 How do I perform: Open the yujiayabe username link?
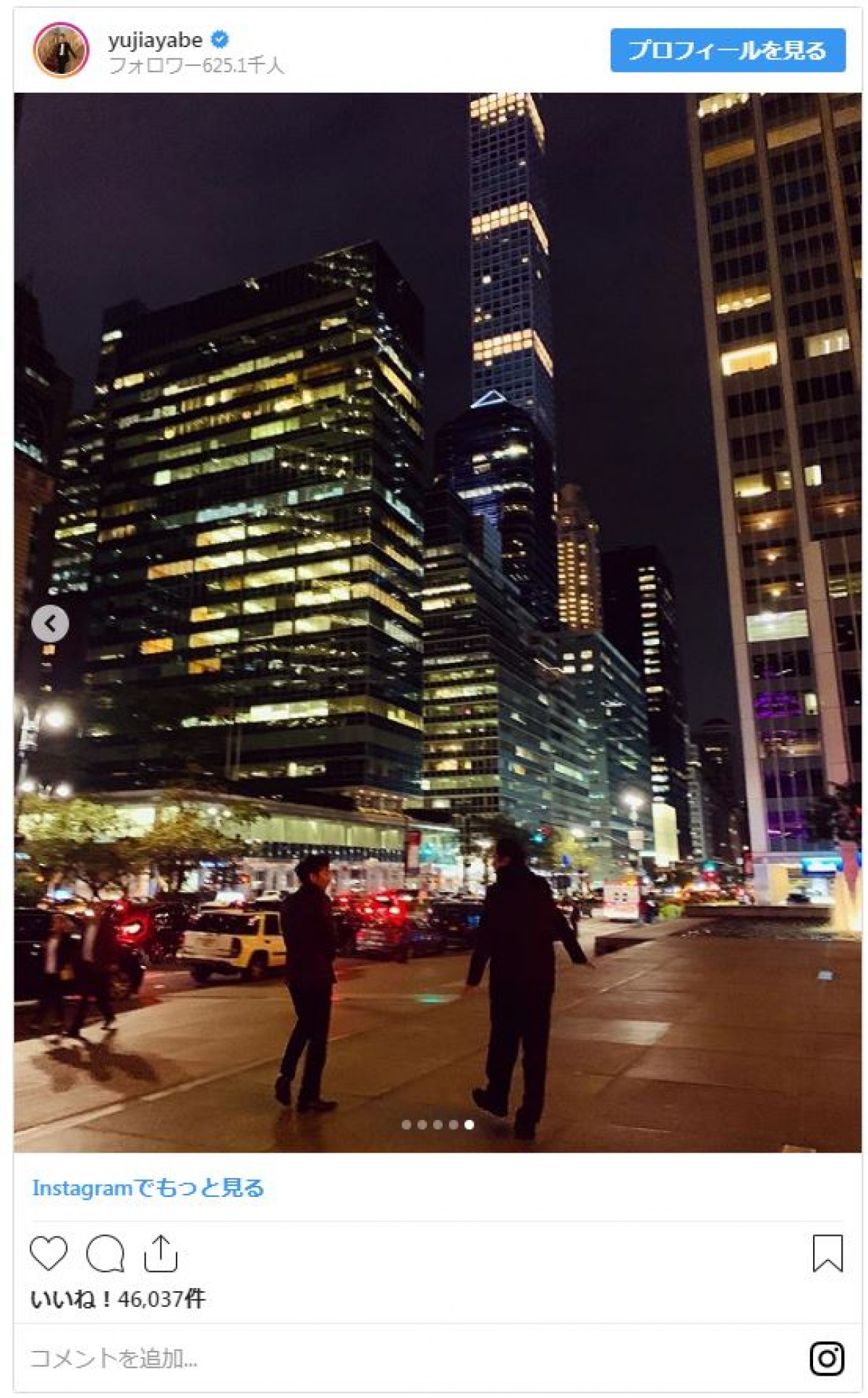156,41
